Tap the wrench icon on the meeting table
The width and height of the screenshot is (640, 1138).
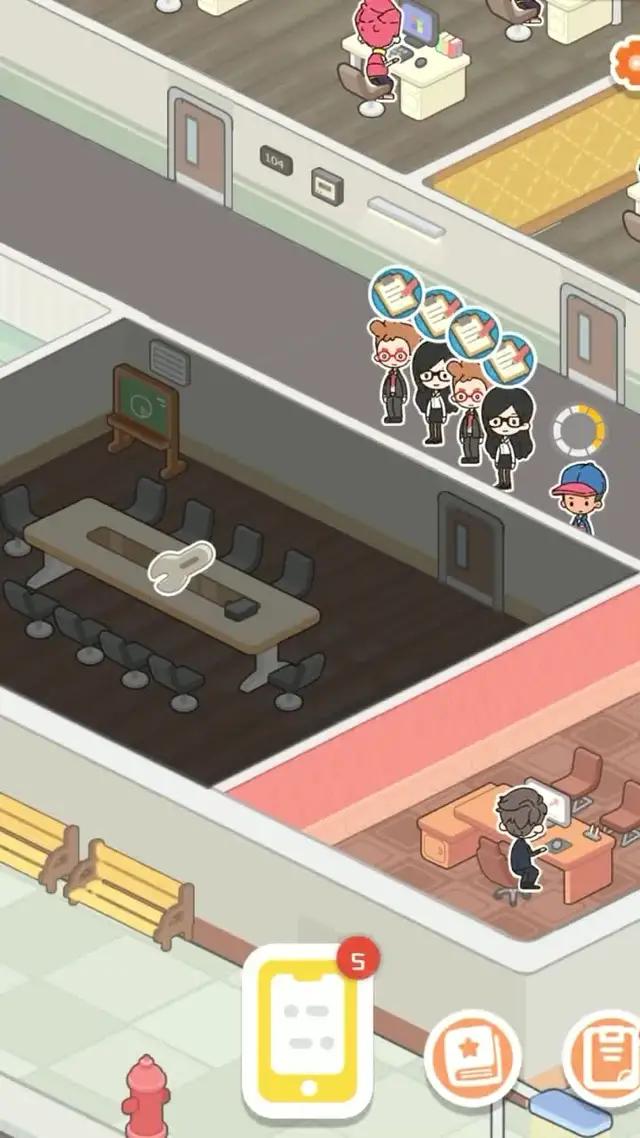181,566
